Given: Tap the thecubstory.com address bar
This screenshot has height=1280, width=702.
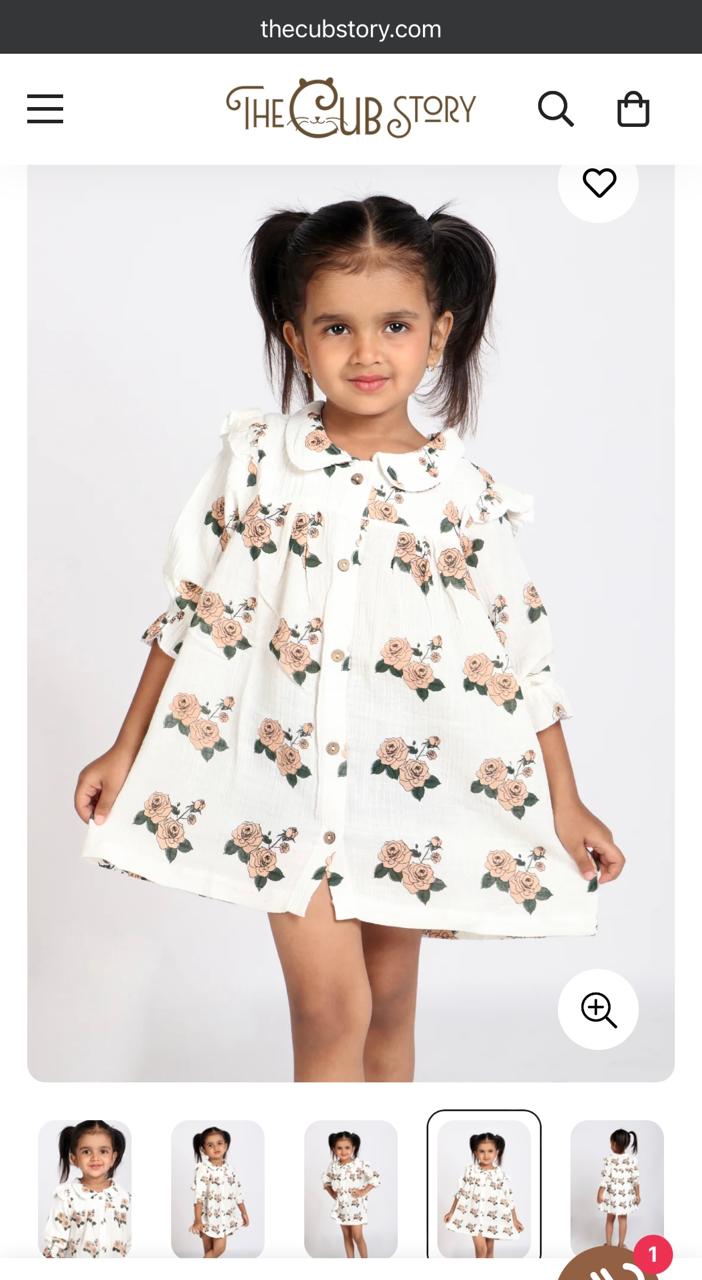Looking at the screenshot, I should click(x=351, y=28).
